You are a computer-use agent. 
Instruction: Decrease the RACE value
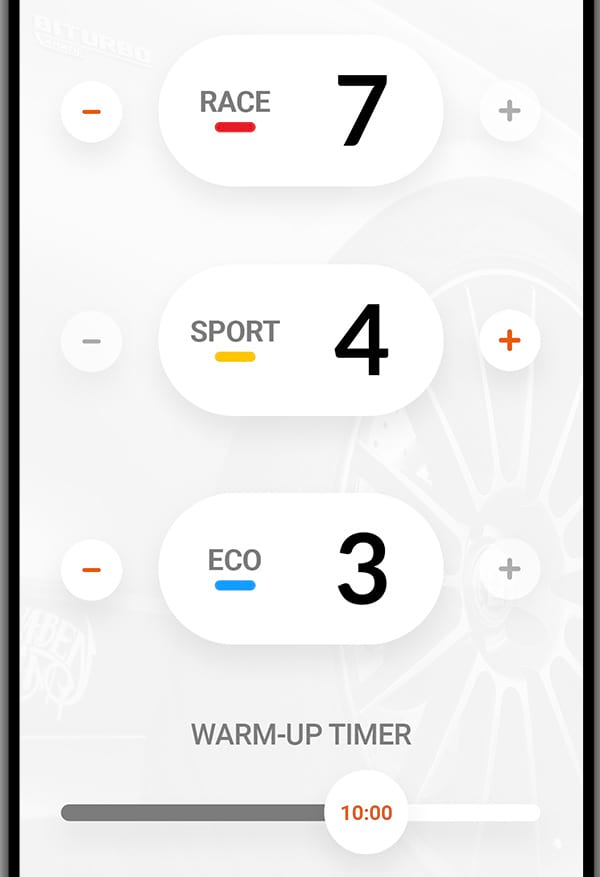click(91, 111)
